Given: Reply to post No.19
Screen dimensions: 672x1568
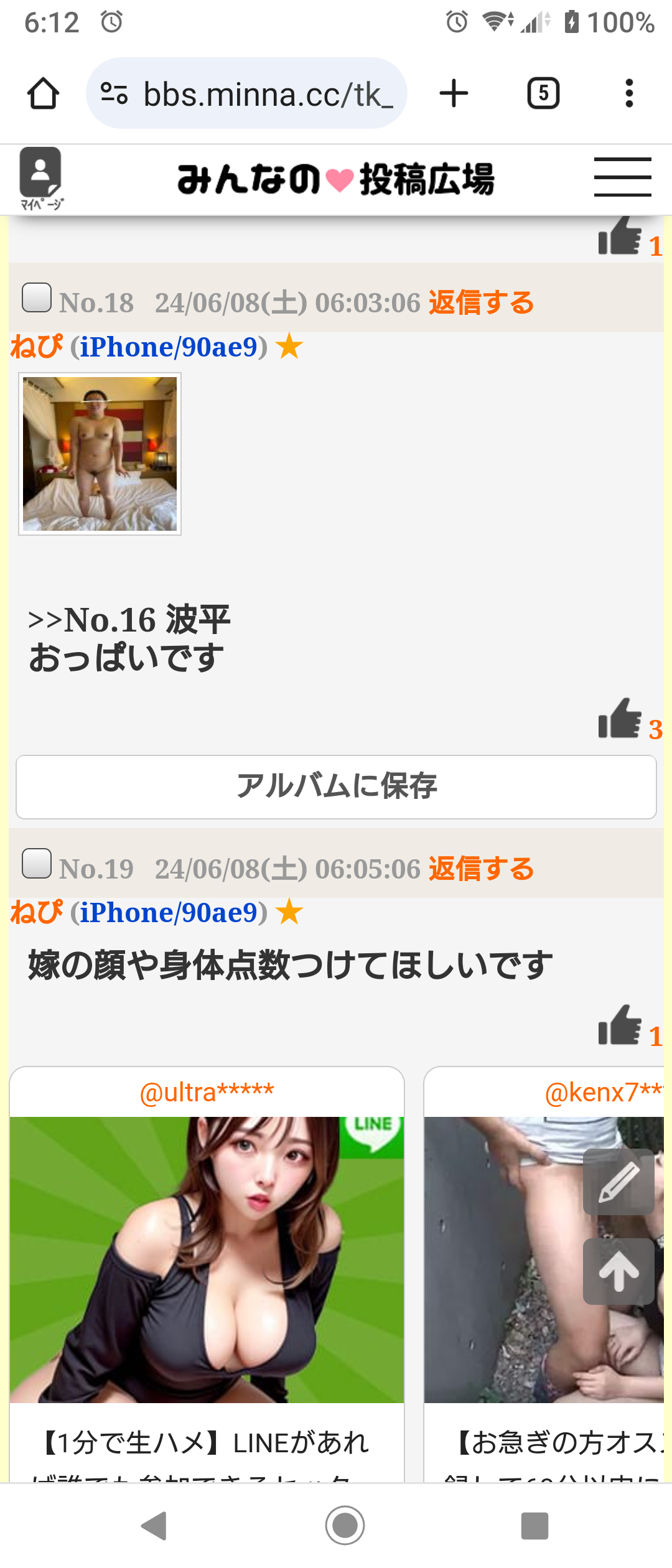Looking at the screenshot, I should coord(481,869).
